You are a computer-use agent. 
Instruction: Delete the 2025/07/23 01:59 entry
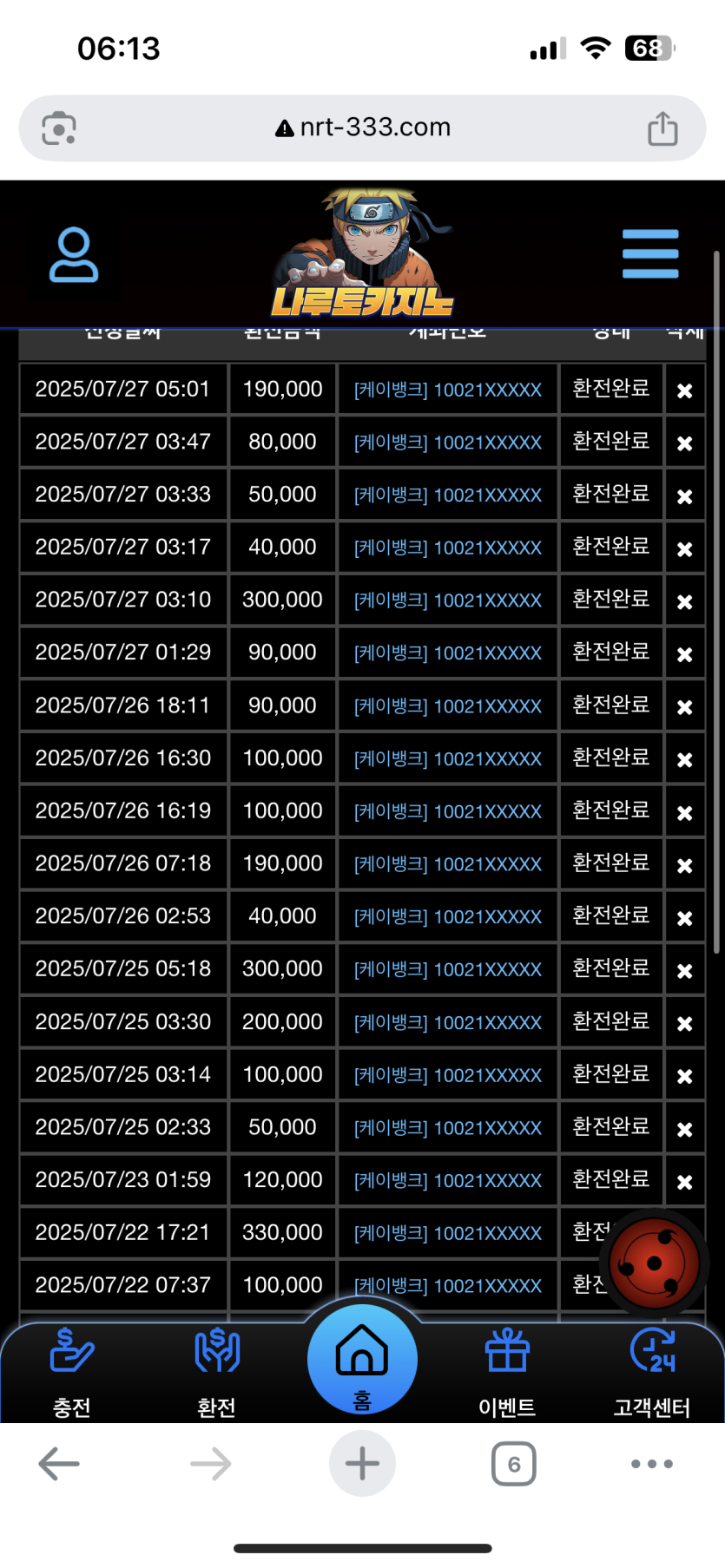point(684,1182)
